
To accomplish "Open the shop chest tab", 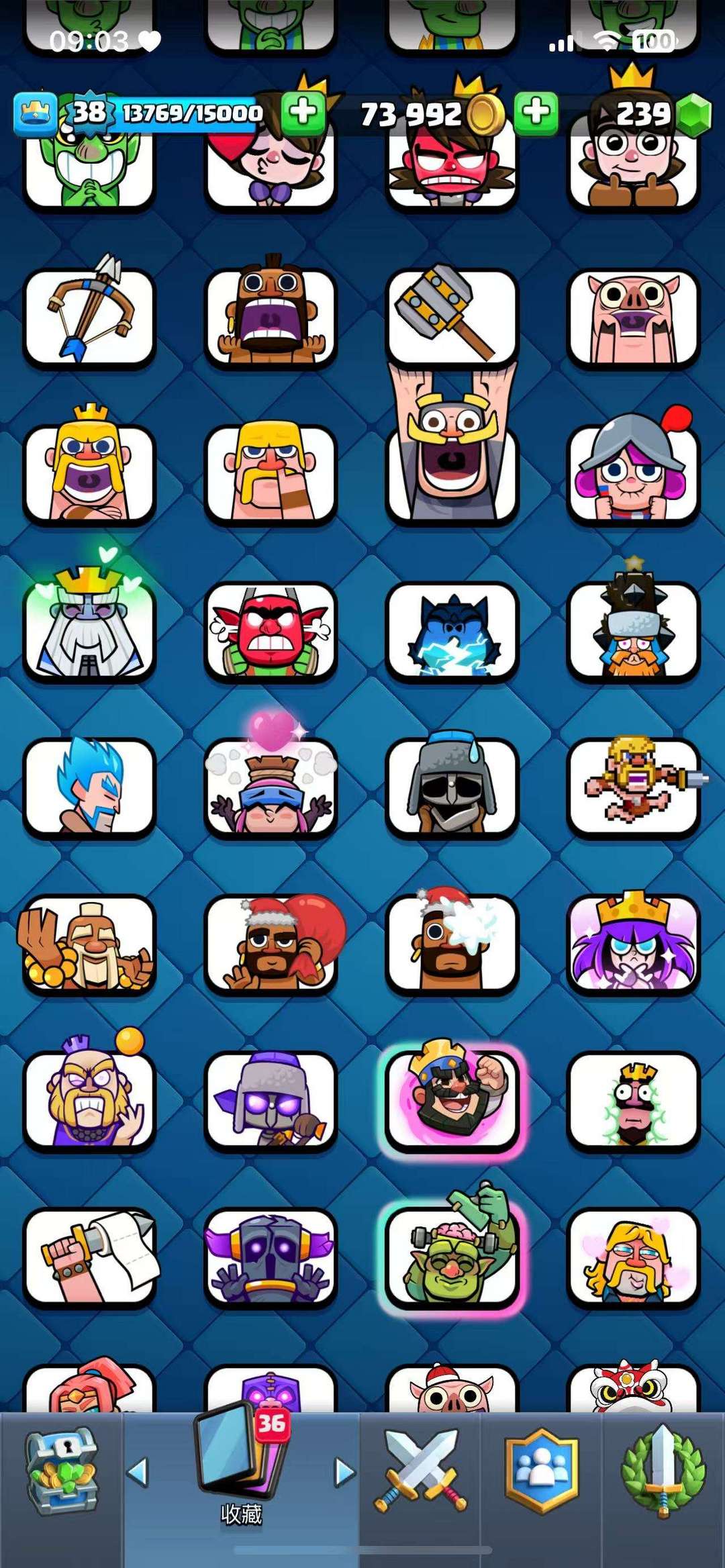I will 61,1471.
